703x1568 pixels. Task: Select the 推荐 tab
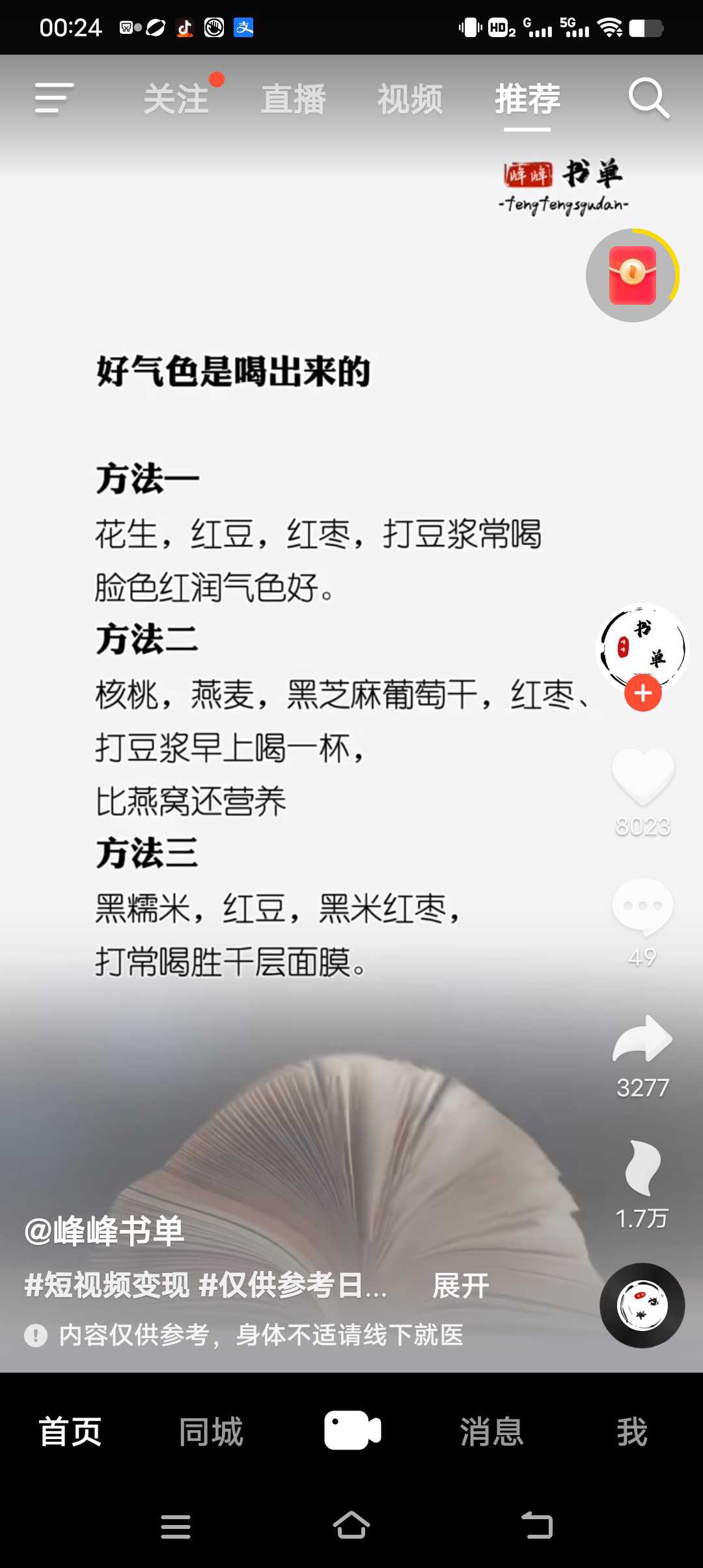[527, 99]
